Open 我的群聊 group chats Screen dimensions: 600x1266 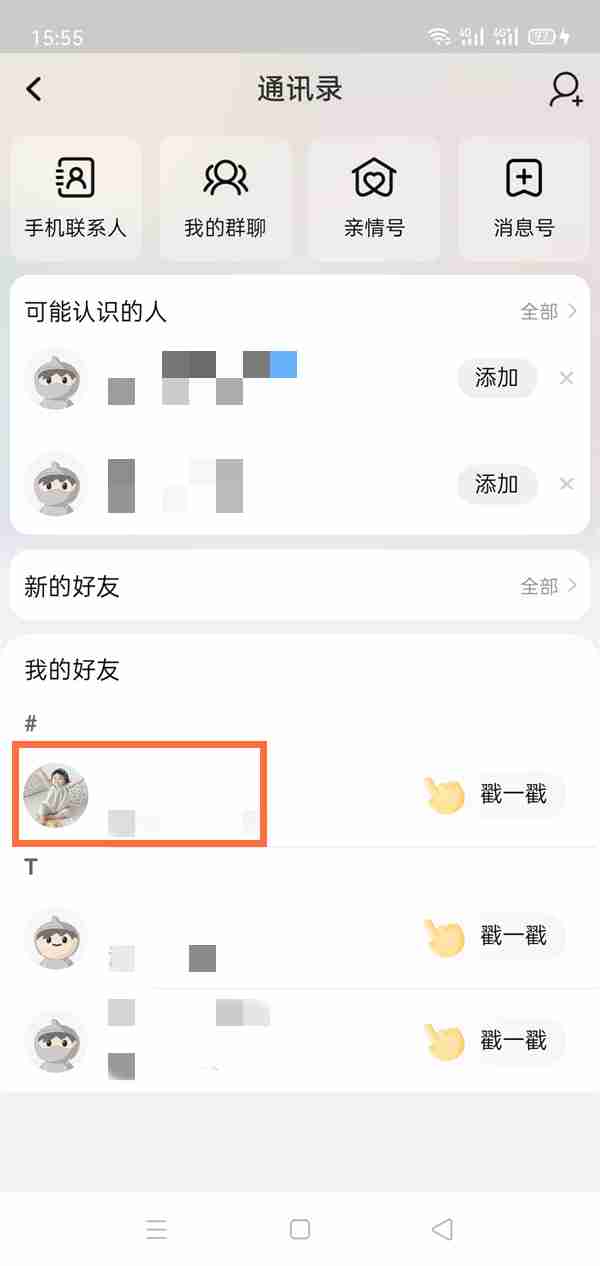[x=225, y=199]
